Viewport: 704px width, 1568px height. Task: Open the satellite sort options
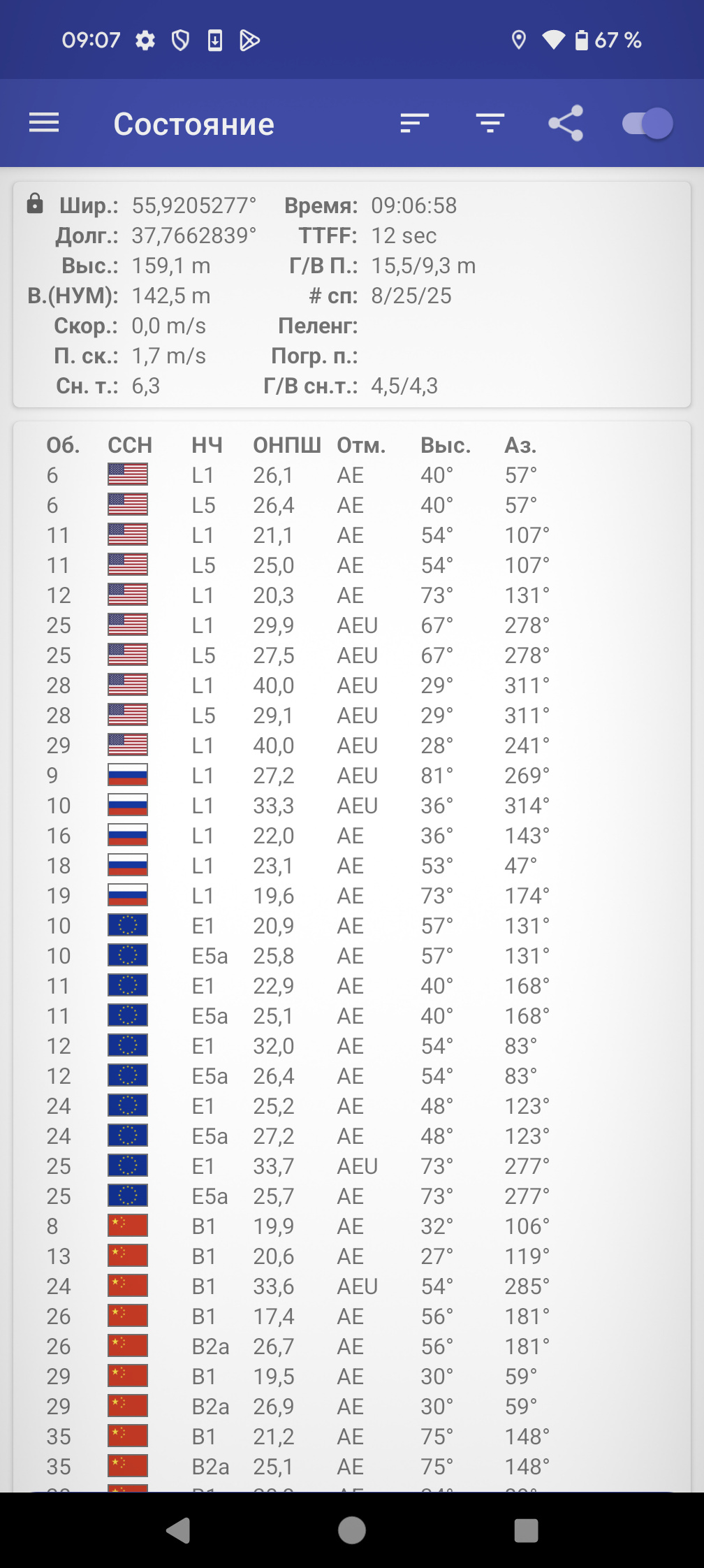[414, 124]
